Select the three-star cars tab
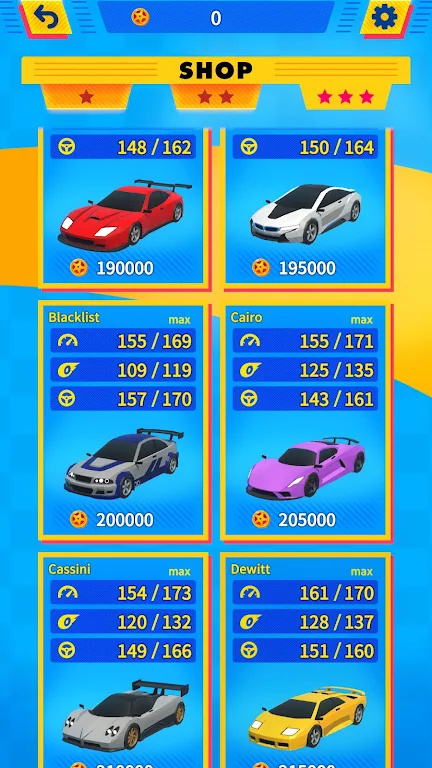Image resolution: width=432 pixels, height=768 pixels. (345, 96)
